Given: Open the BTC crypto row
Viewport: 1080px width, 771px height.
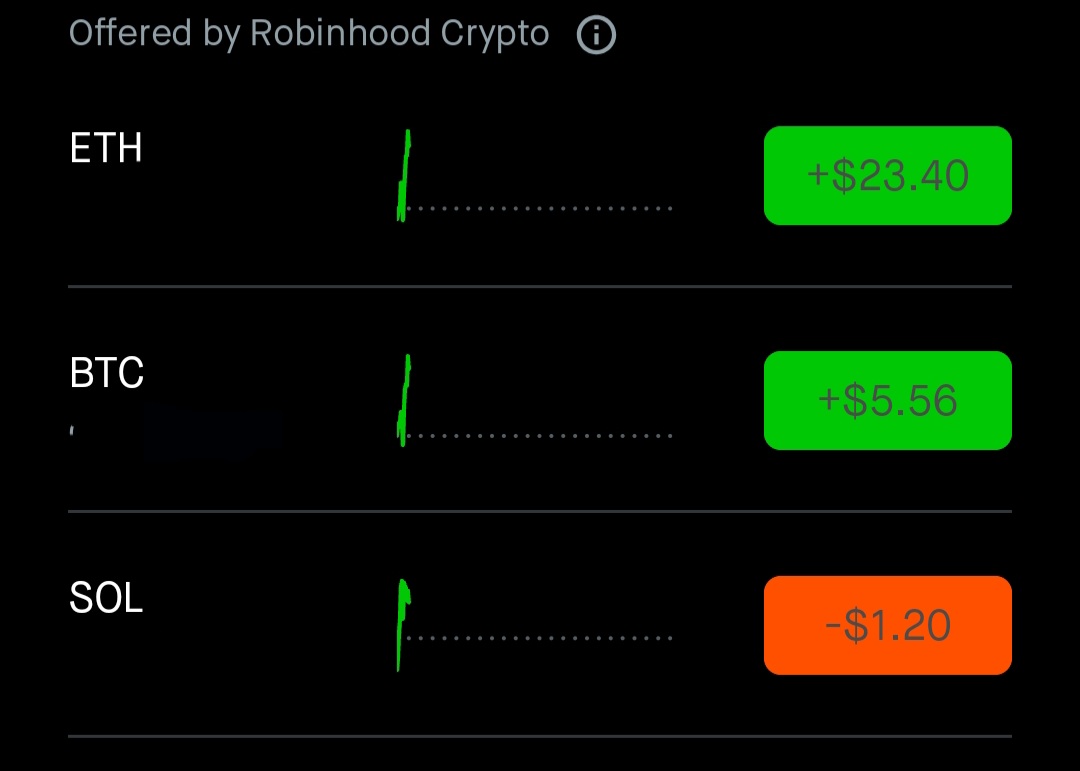Looking at the screenshot, I should pos(107,374).
